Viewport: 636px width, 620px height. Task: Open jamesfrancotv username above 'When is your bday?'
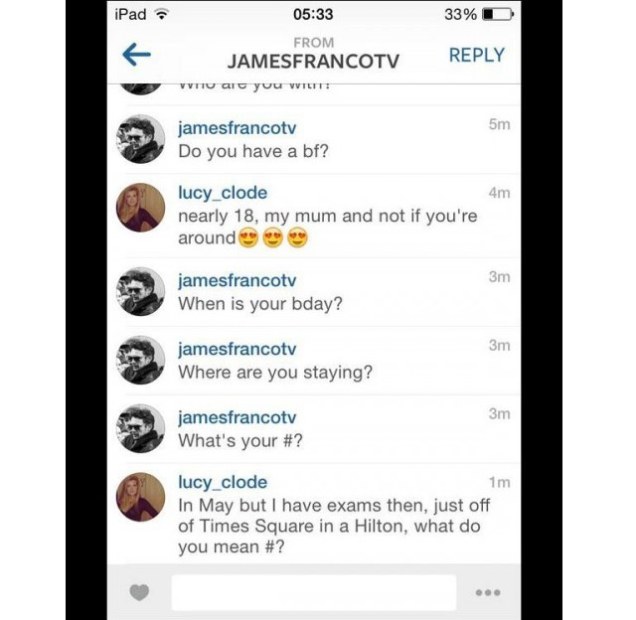tap(236, 282)
